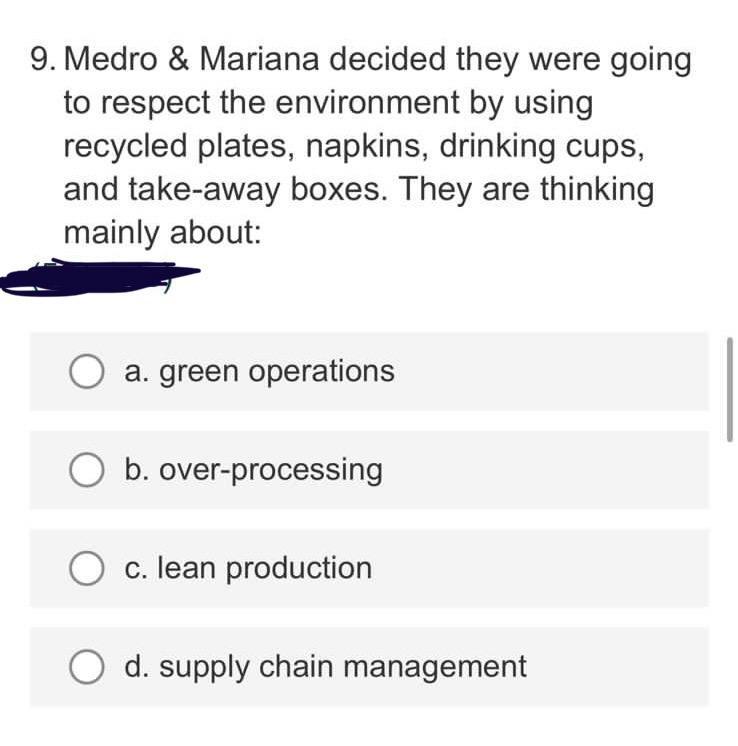
Task: Select radio button for option c
Action: click(88, 568)
